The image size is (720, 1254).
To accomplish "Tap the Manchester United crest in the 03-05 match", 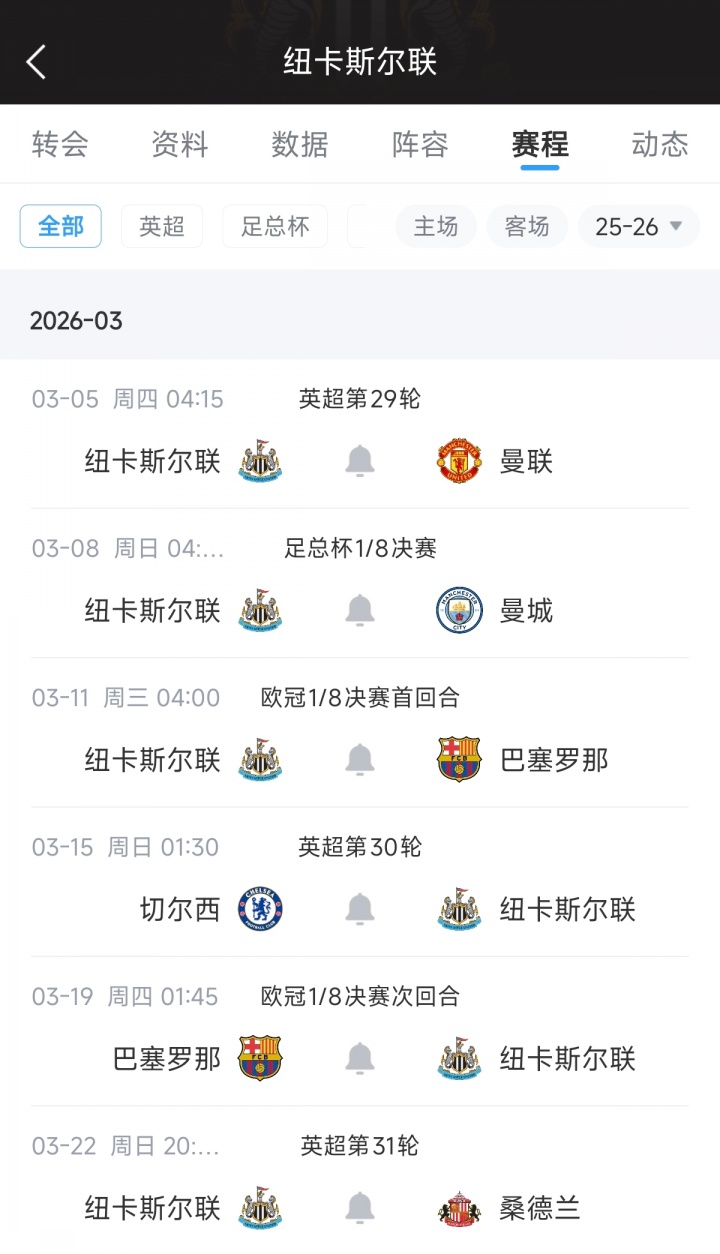I will [458, 461].
